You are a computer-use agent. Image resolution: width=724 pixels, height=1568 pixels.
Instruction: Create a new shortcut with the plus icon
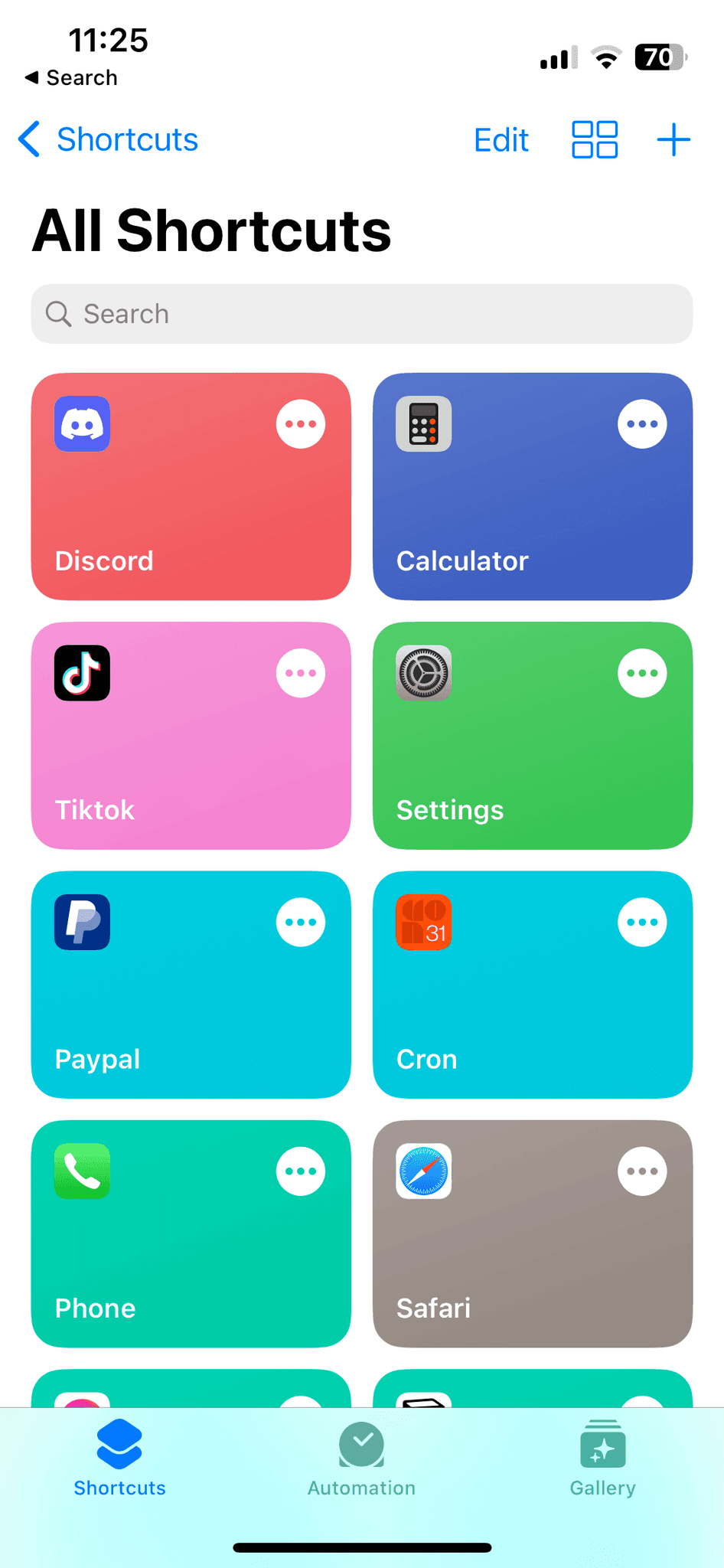point(673,139)
